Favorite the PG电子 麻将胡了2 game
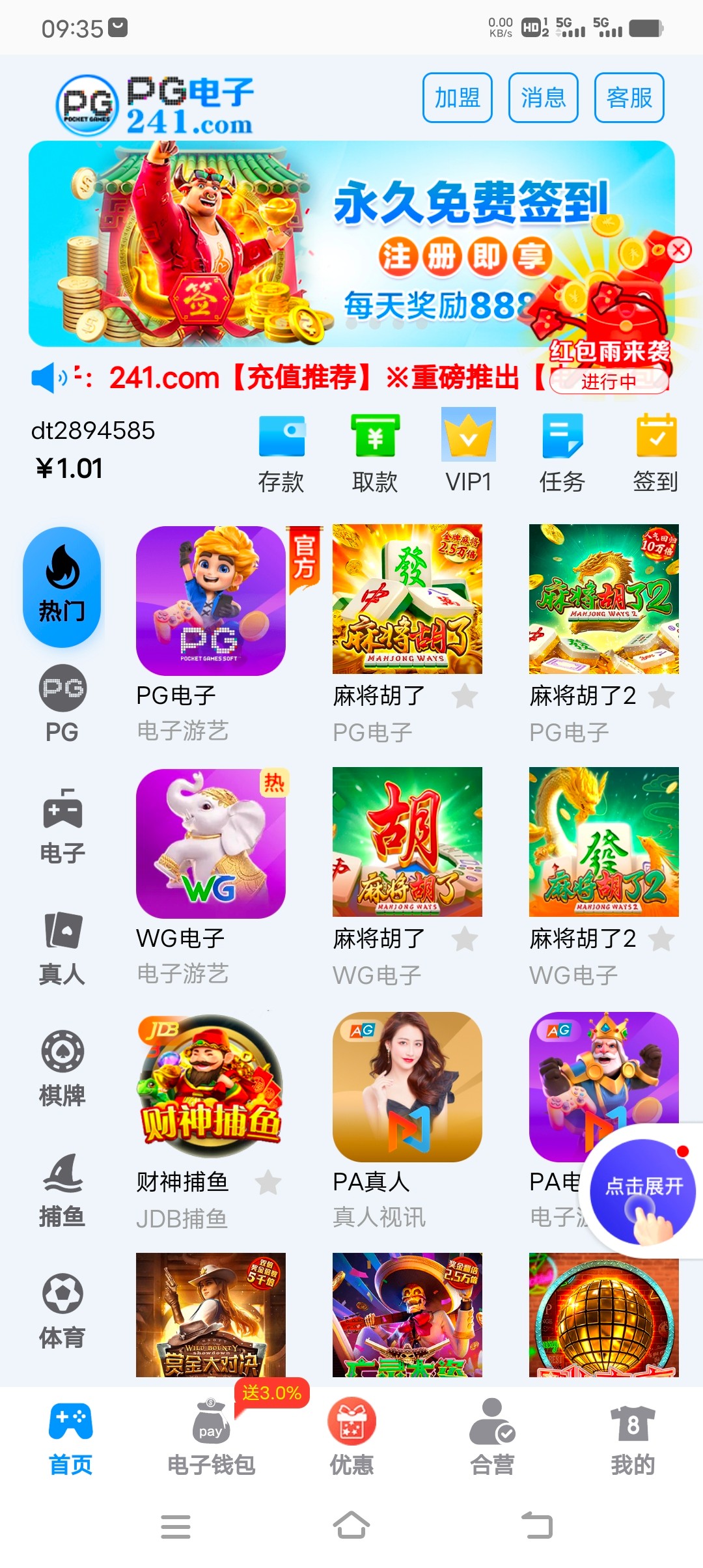Screen dimensions: 703x1568 click(x=661, y=696)
